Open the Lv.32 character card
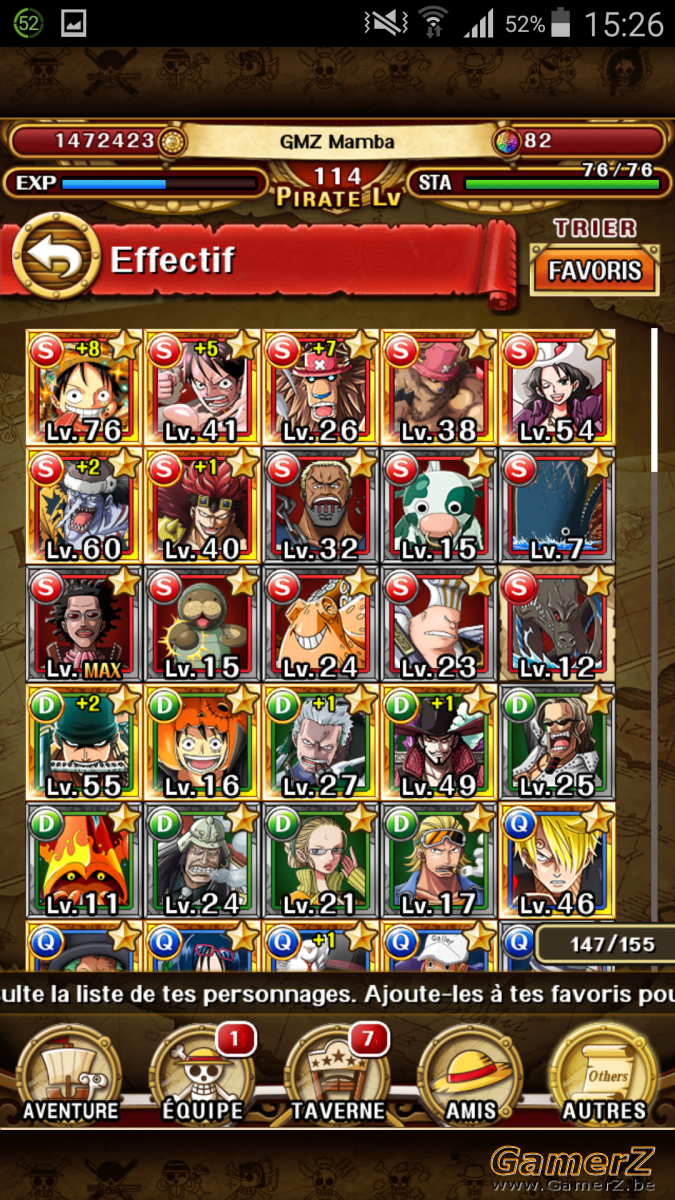The width and height of the screenshot is (675, 1200). tap(321, 506)
